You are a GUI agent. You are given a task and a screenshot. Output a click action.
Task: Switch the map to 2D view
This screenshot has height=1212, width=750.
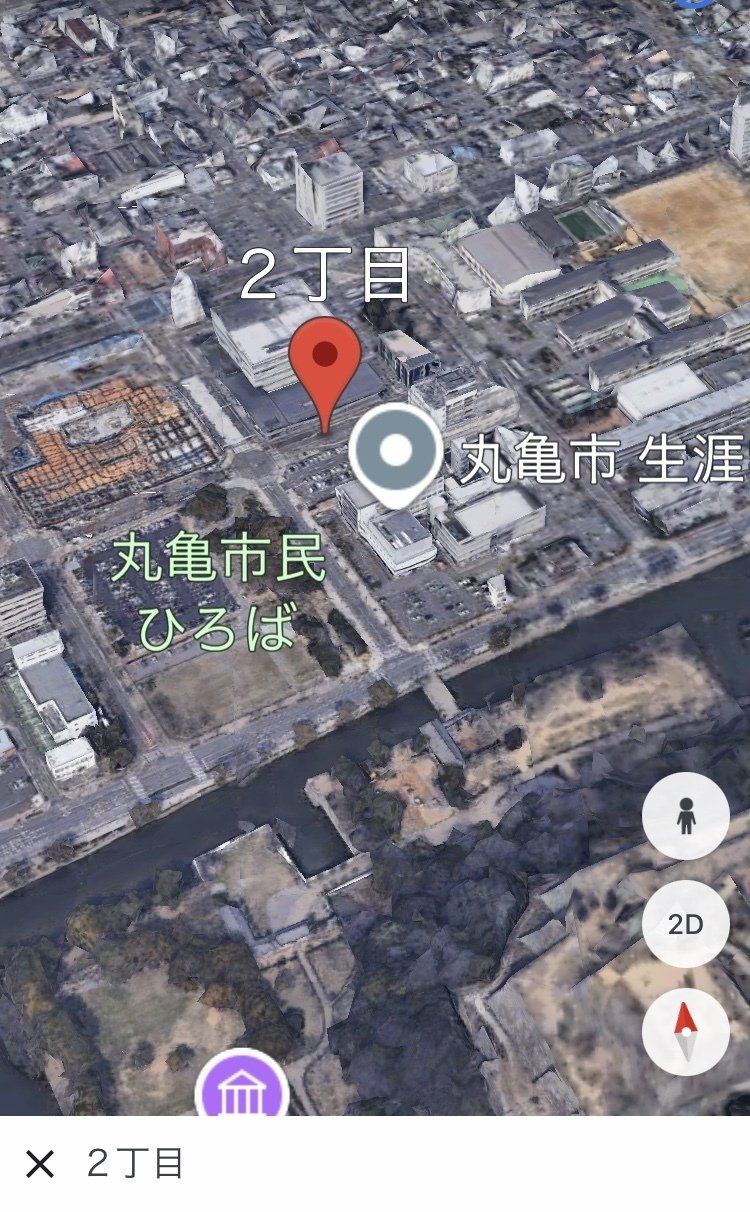[685, 924]
